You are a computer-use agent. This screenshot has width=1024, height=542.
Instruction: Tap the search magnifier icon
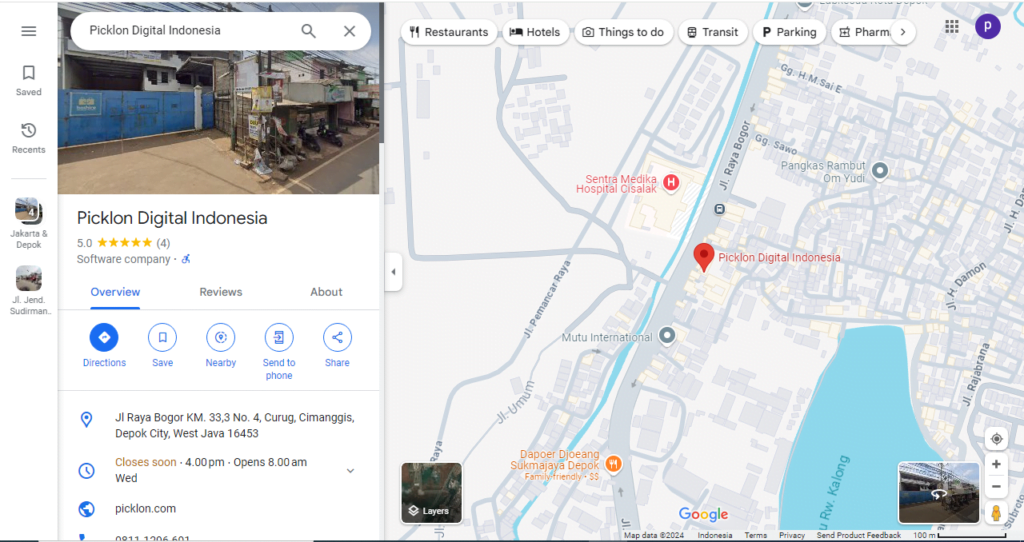(309, 31)
